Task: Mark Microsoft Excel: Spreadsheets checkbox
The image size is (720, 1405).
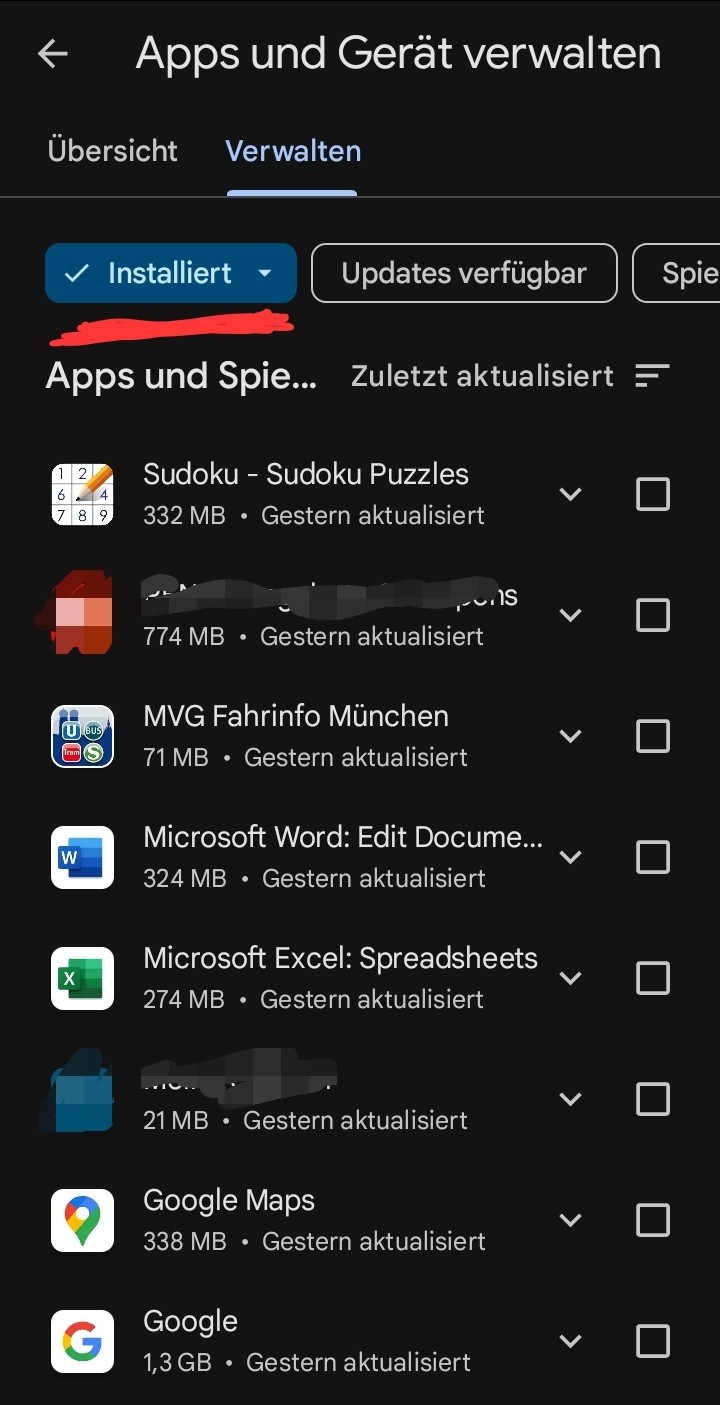Action: tap(653, 978)
